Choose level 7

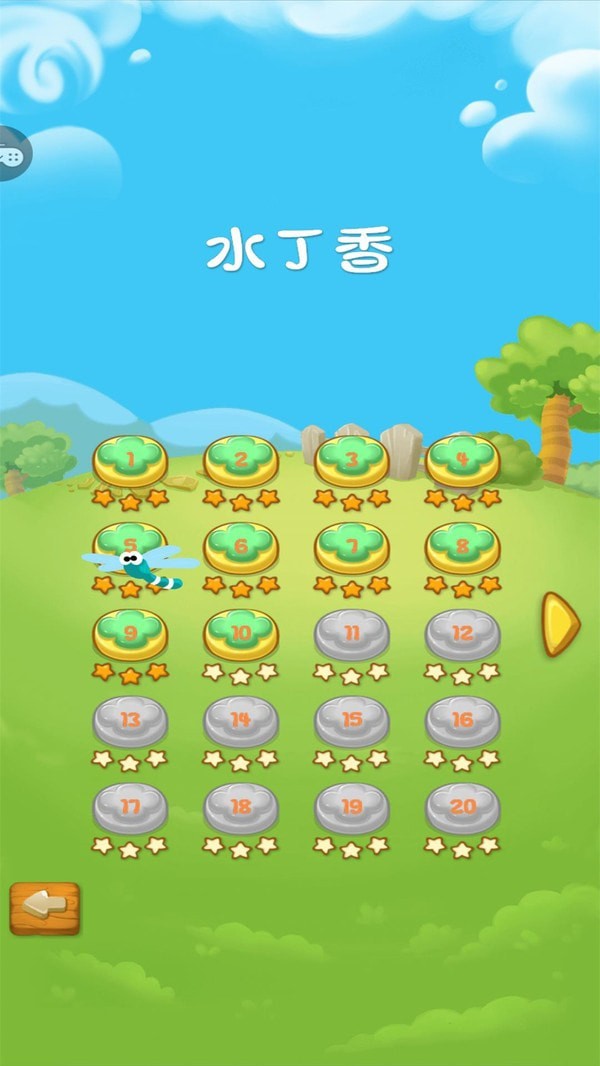(352, 548)
